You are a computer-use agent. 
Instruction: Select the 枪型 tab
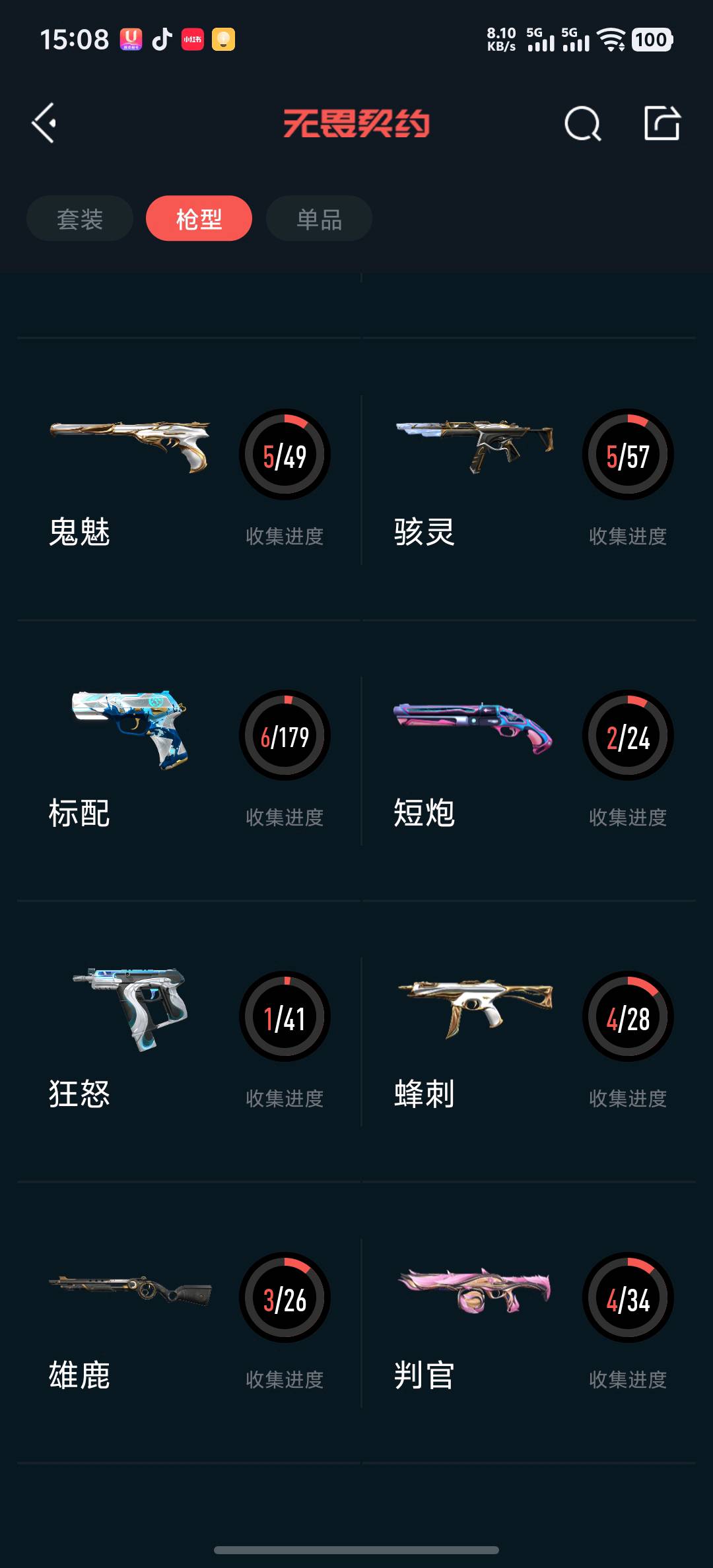click(x=199, y=219)
